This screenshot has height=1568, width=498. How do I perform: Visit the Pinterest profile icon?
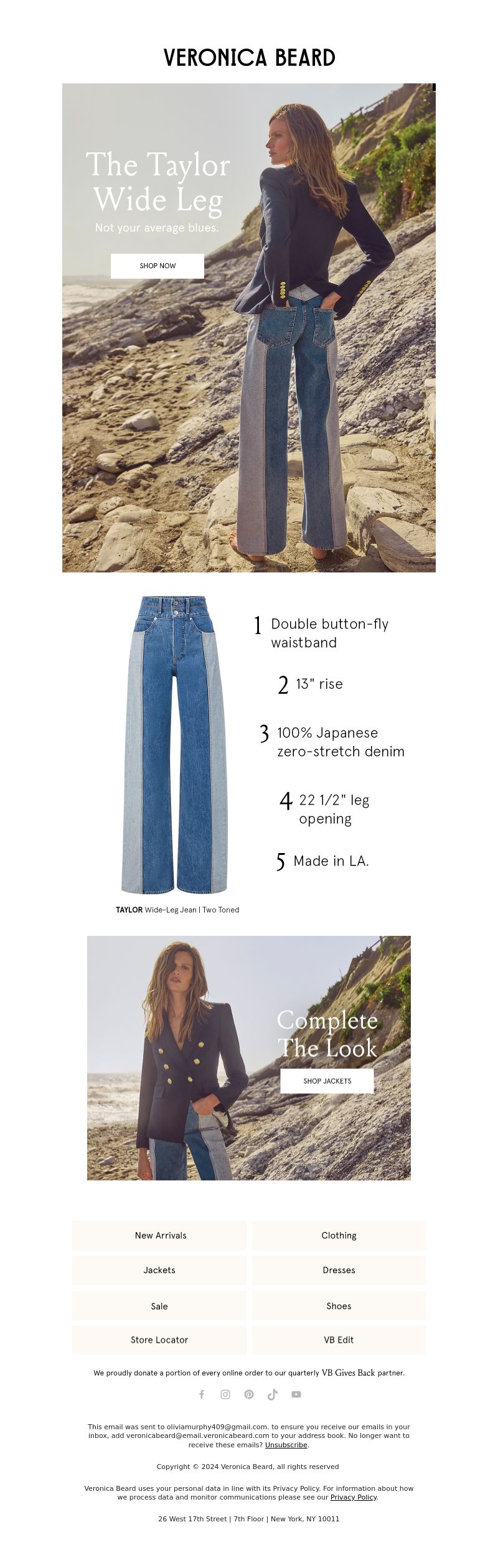click(249, 1394)
